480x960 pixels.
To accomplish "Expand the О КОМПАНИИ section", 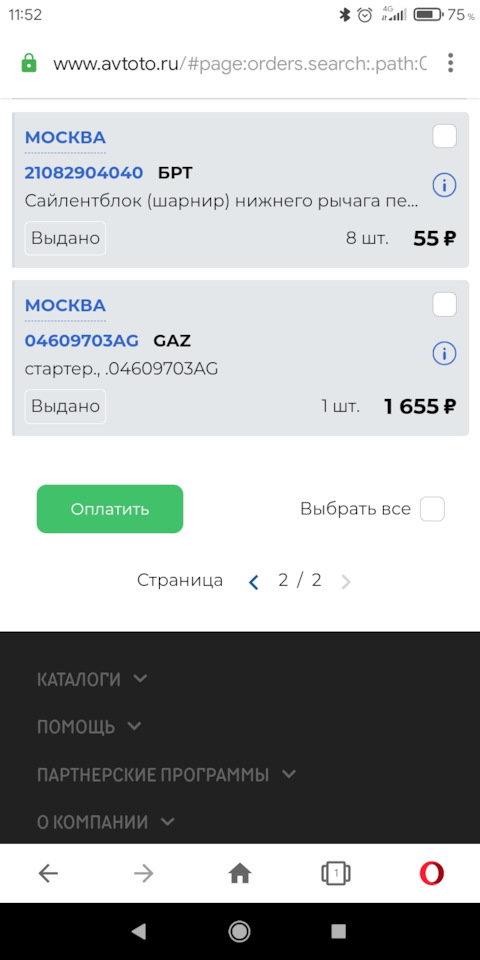I will tap(106, 822).
